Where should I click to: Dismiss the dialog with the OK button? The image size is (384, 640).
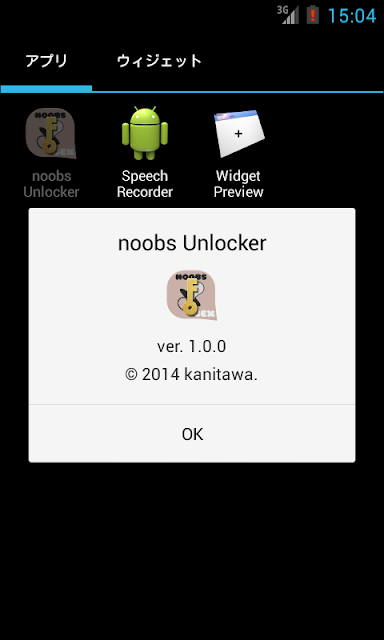pos(192,433)
